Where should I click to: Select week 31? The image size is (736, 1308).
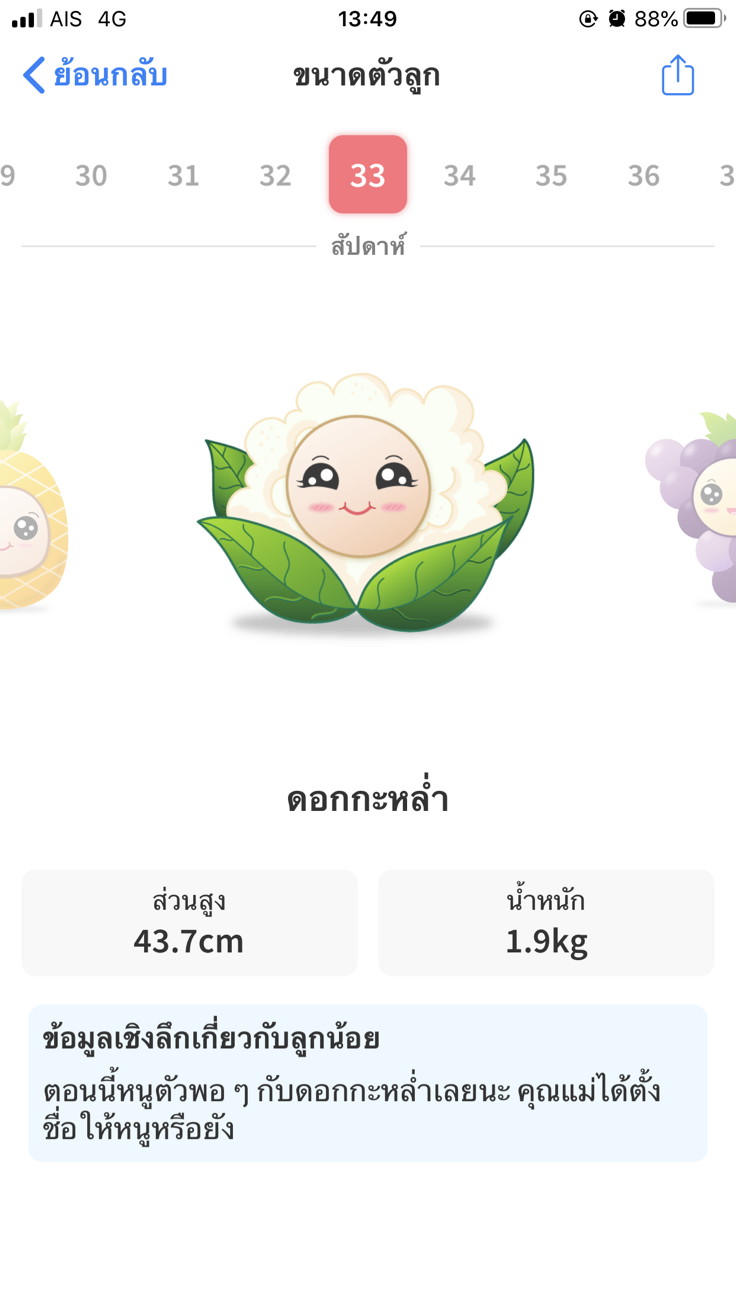pos(183,176)
